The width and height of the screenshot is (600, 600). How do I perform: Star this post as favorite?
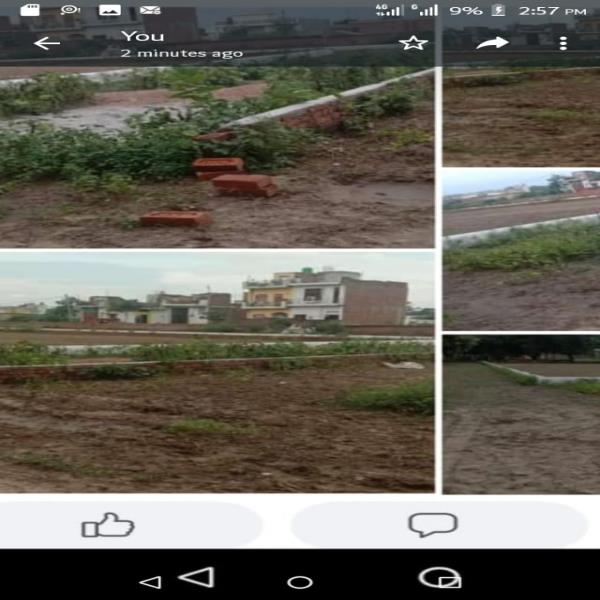413,43
